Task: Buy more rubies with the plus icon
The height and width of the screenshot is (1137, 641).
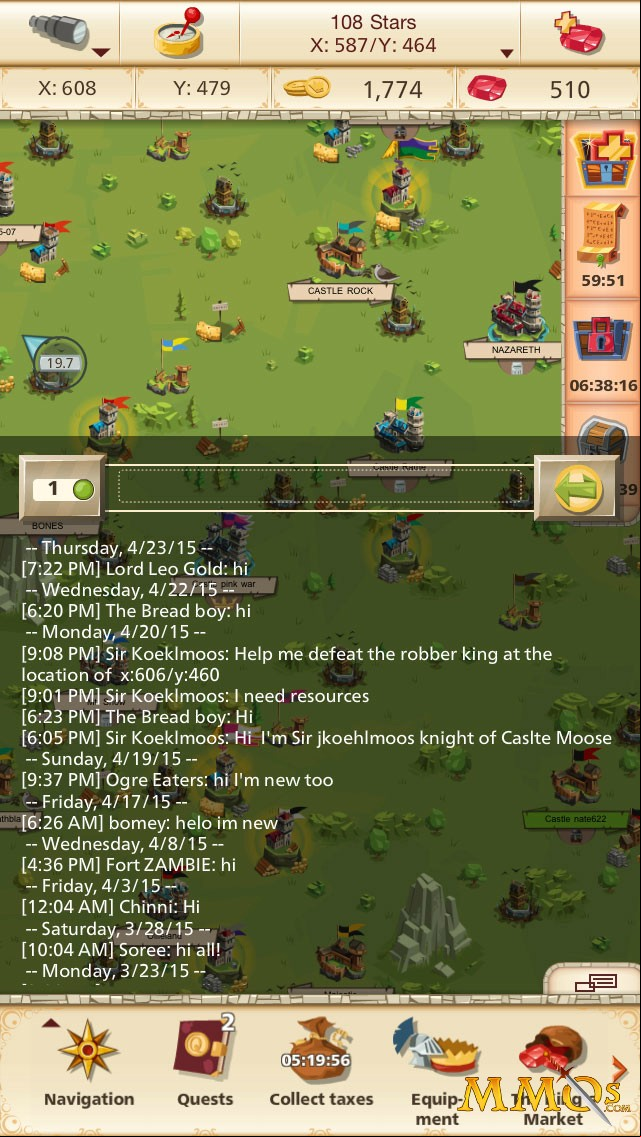Action: (x=579, y=33)
